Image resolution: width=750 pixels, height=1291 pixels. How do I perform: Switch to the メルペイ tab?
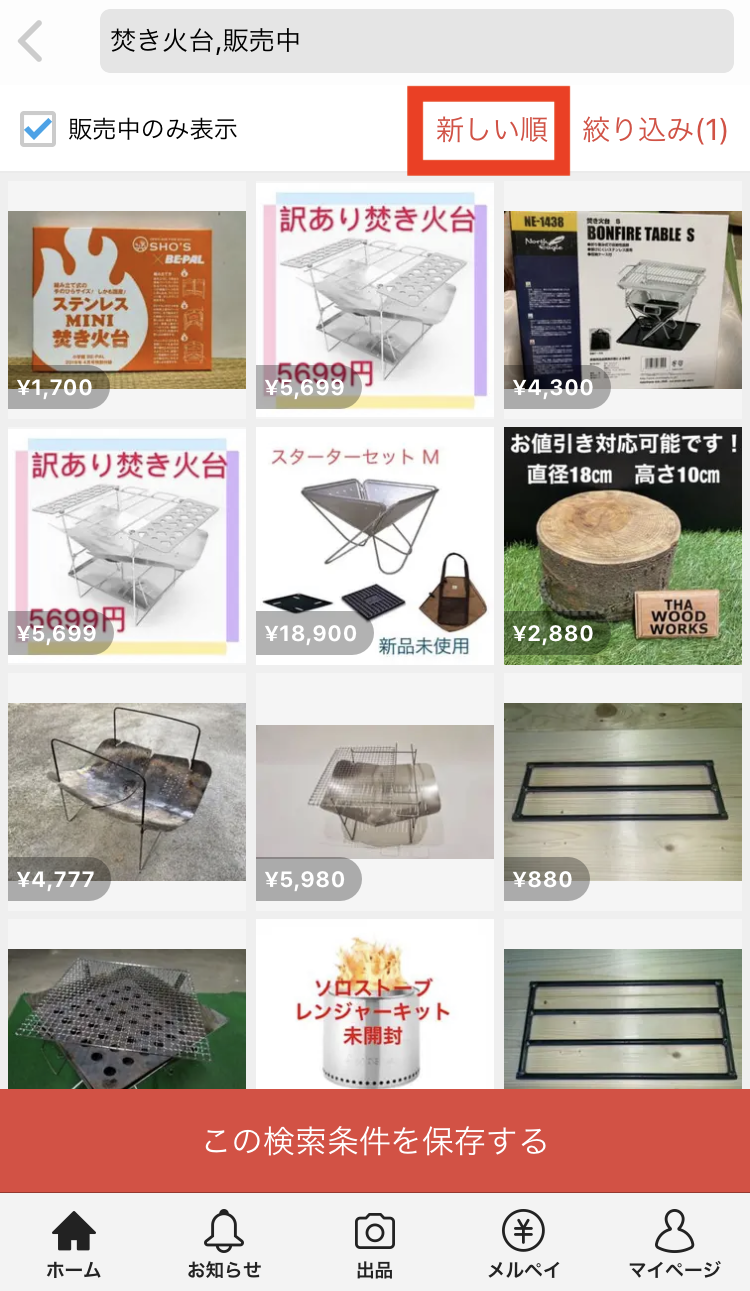click(523, 1244)
